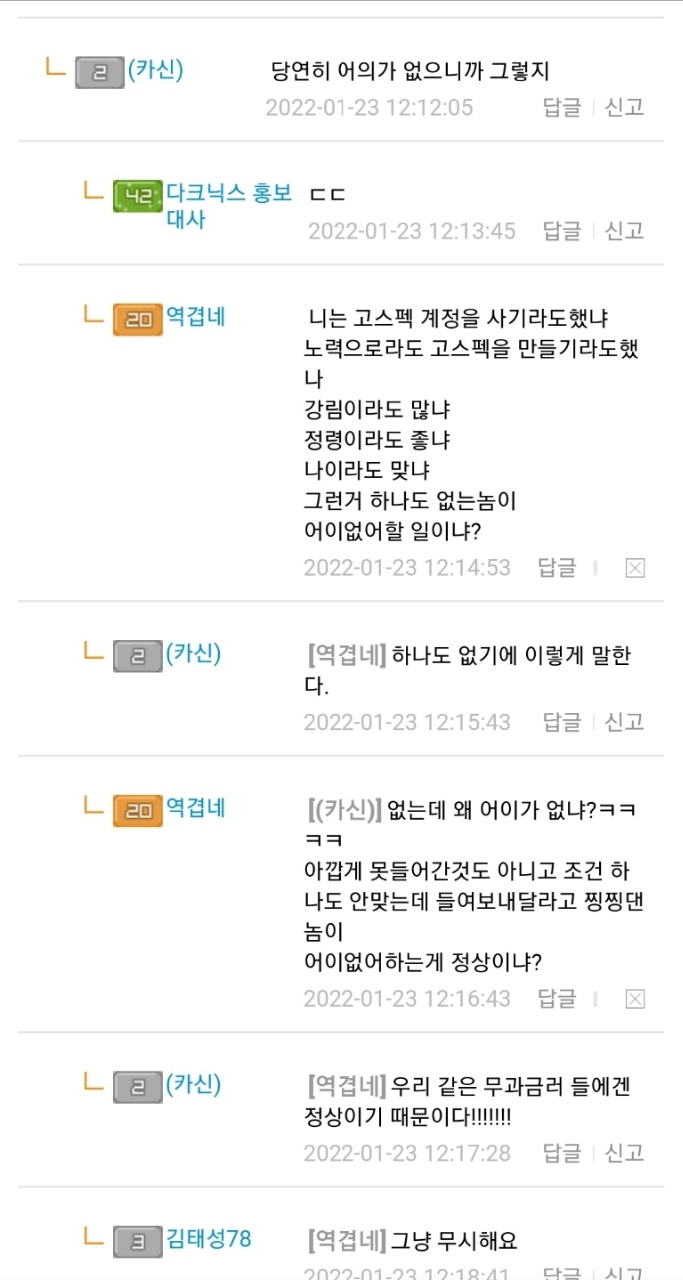Report 다크닉스 홍보대사's comment
Image resolution: width=683 pixels, height=1280 pixels.
click(x=624, y=231)
